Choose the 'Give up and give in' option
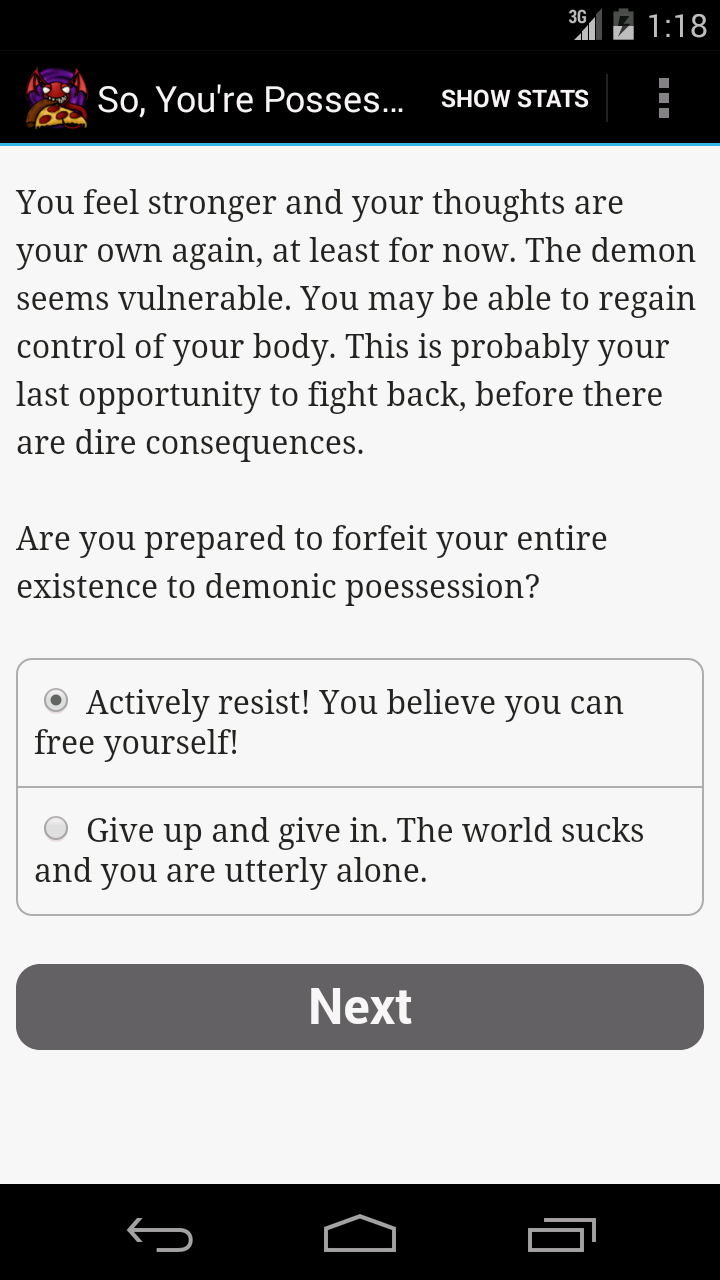720x1280 pixels. point(56,828)
